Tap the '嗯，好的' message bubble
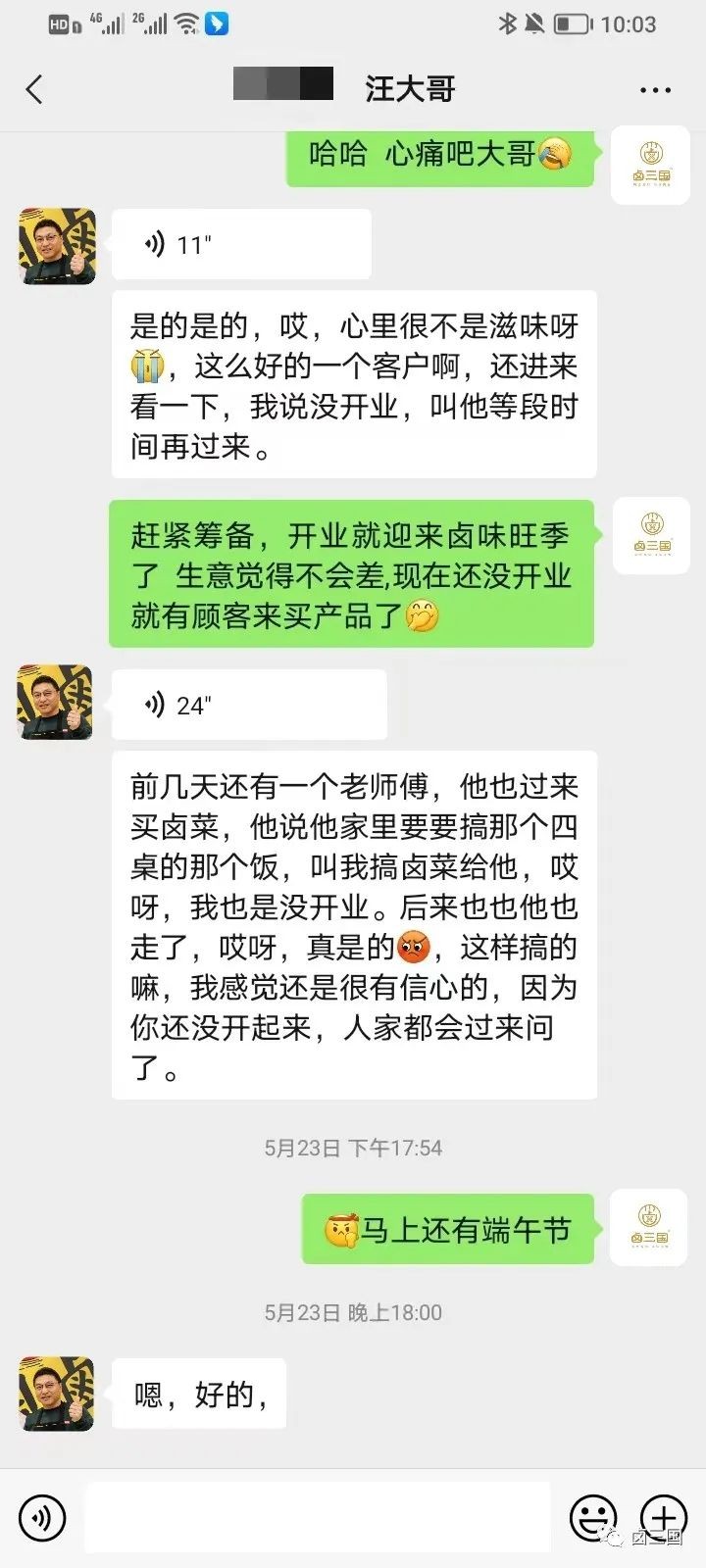The width and height of the screenshot is (706, 1568). pyautogui.click(x=198, y=1395)
